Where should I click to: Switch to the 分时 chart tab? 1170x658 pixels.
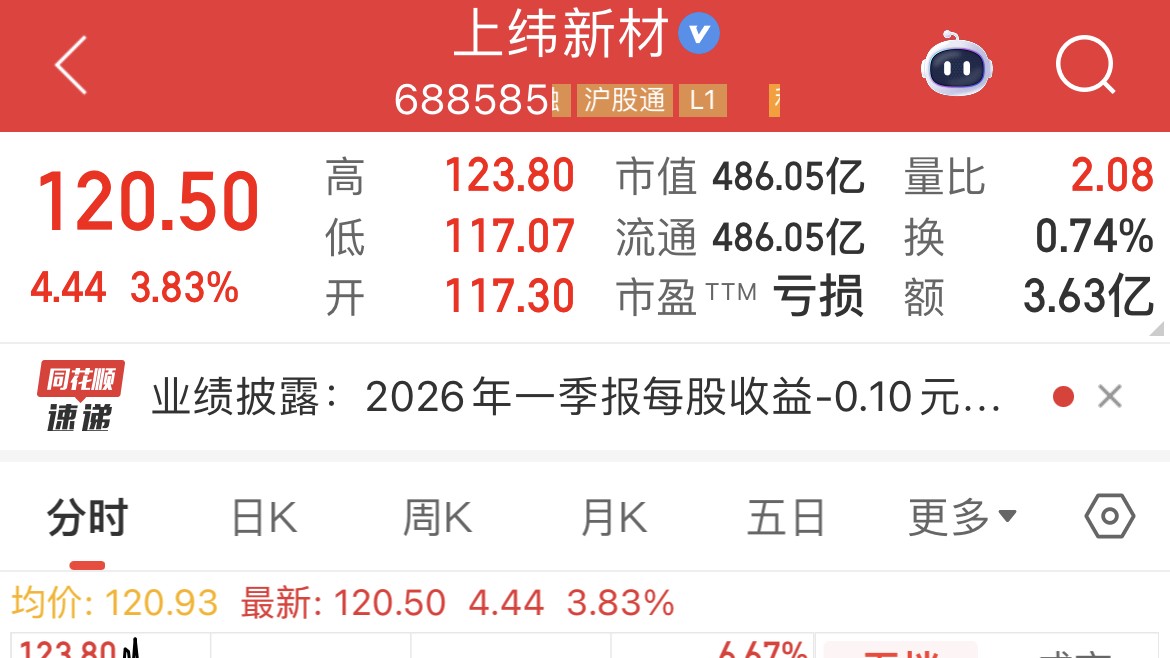coord(88,519)
